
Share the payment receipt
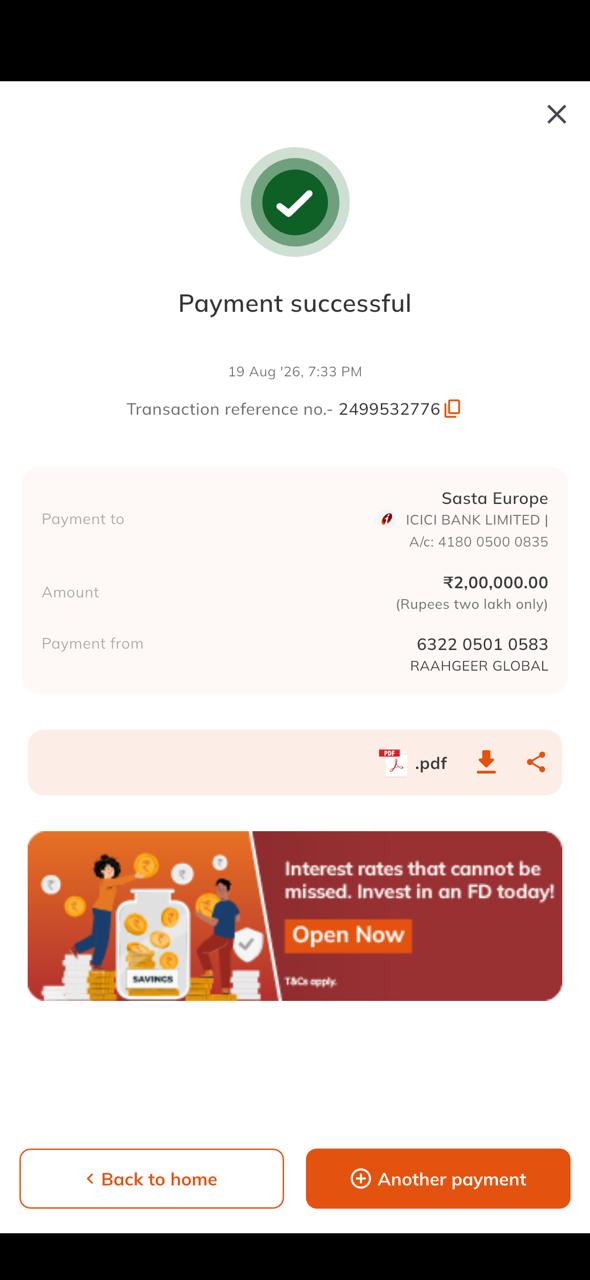coord(536,762)
